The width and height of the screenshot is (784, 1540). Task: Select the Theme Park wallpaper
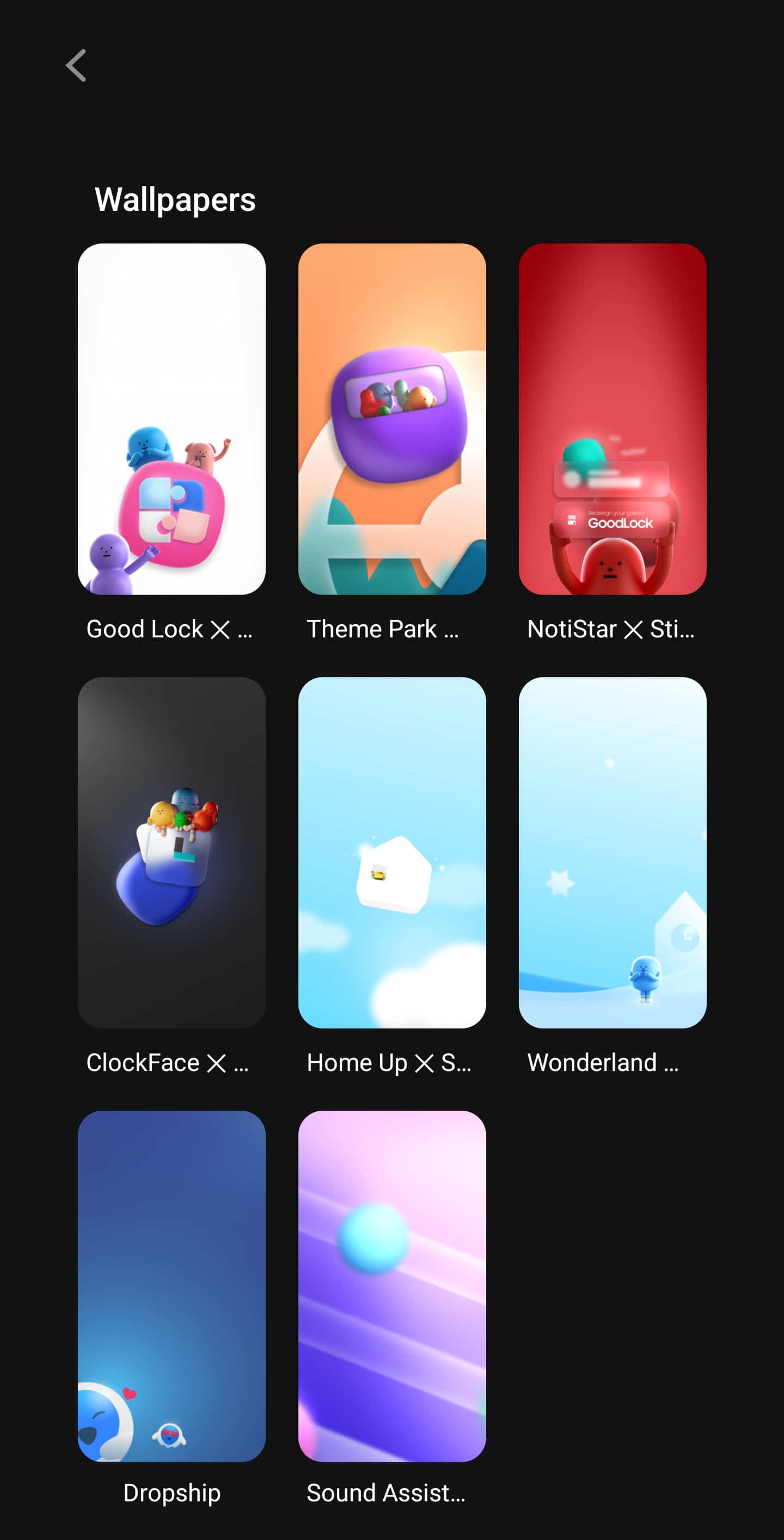click(392, 418)
